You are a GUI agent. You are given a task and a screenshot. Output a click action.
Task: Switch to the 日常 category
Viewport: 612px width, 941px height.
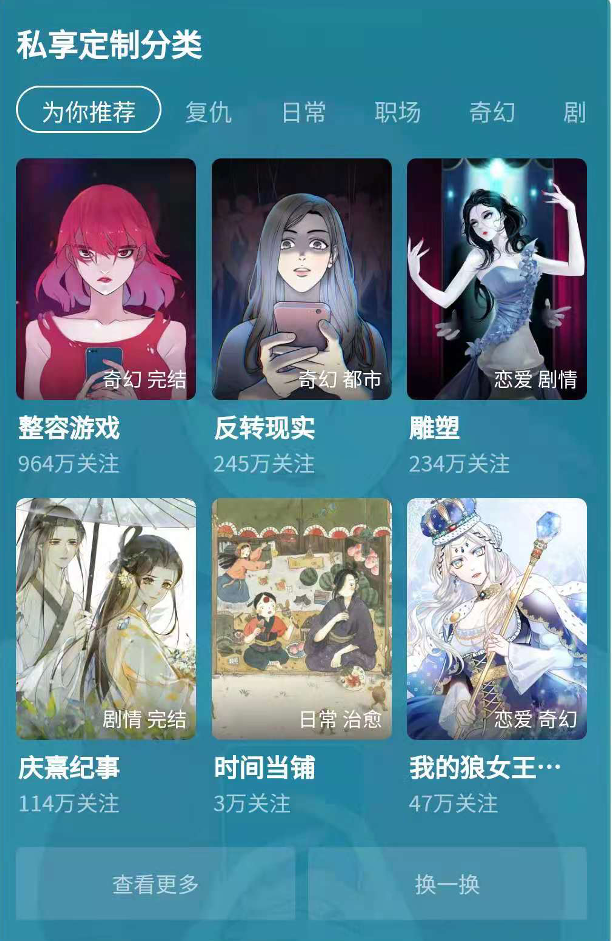coord(303,112)
